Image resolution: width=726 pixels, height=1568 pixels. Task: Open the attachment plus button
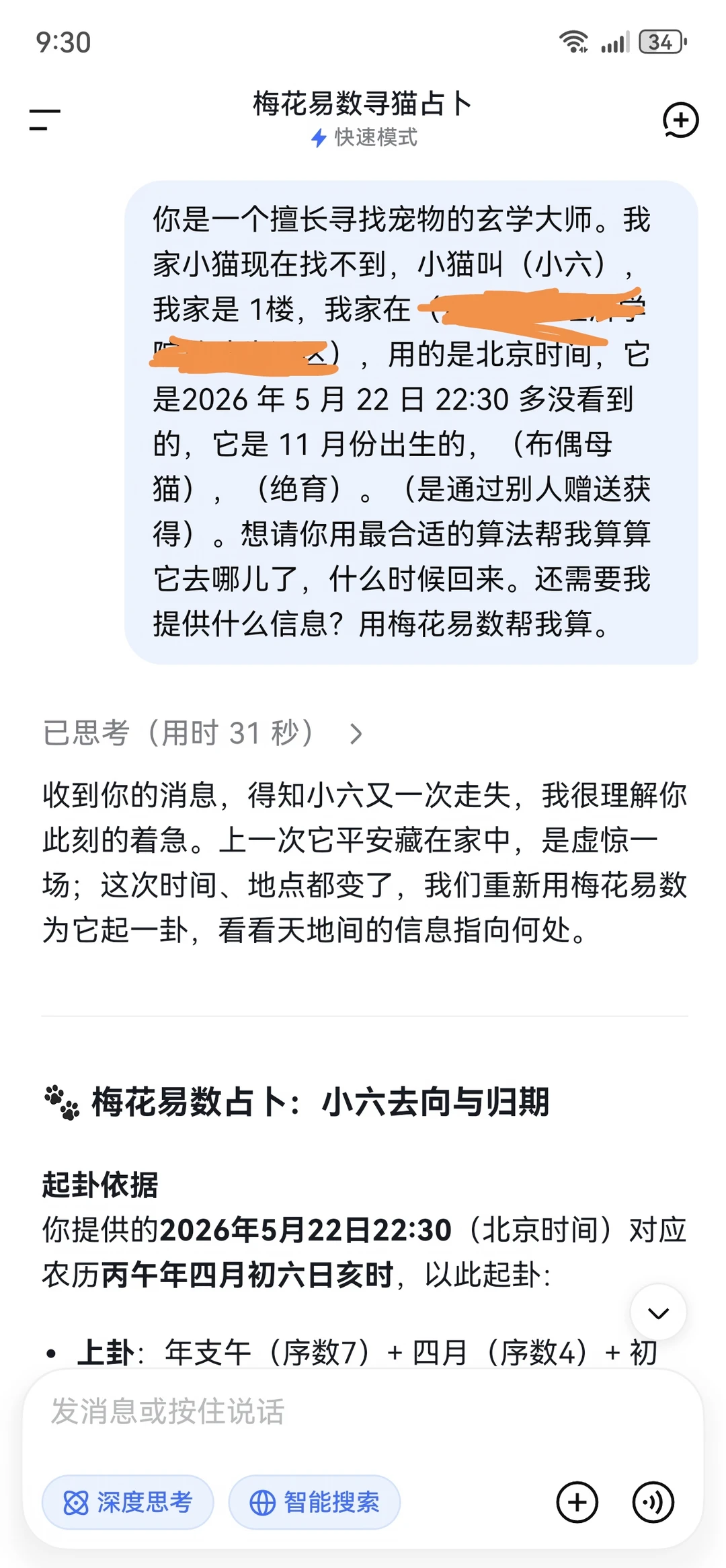tap(577, 1502)
